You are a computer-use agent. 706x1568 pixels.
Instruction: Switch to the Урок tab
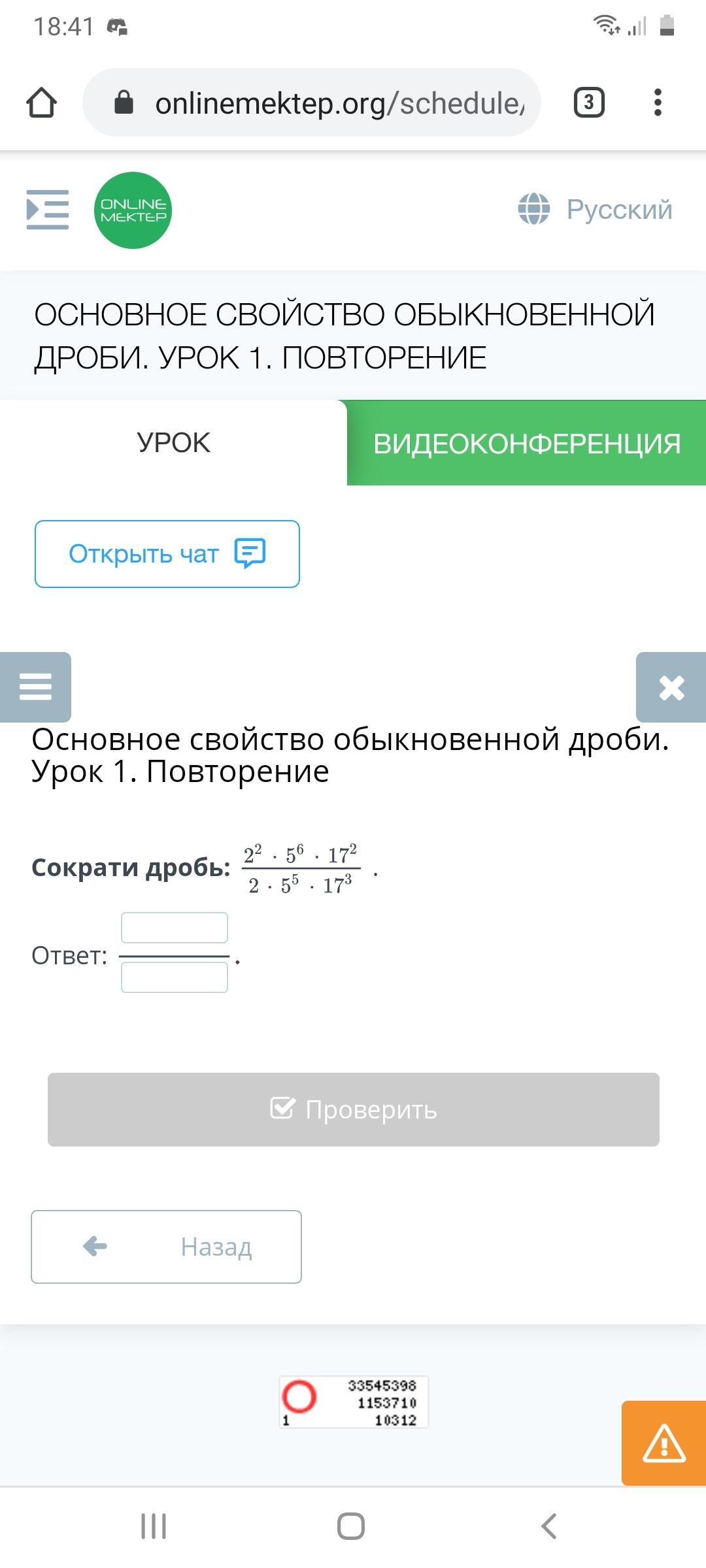[x=173, y=442]
